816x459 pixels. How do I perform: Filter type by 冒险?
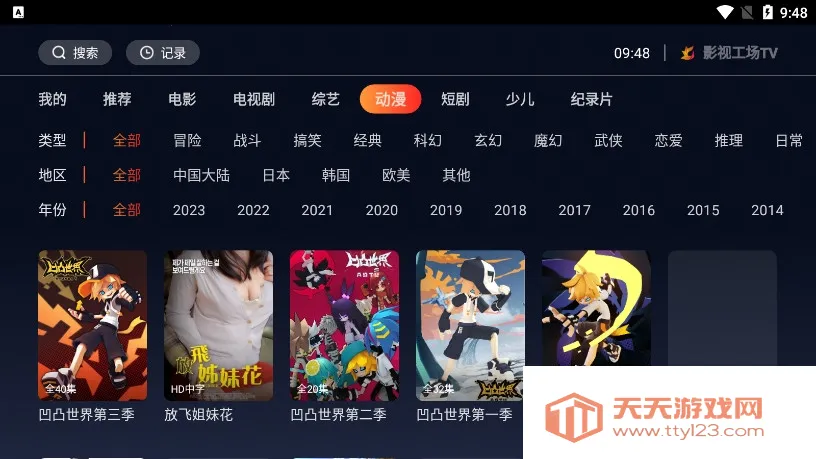point(187,140)
